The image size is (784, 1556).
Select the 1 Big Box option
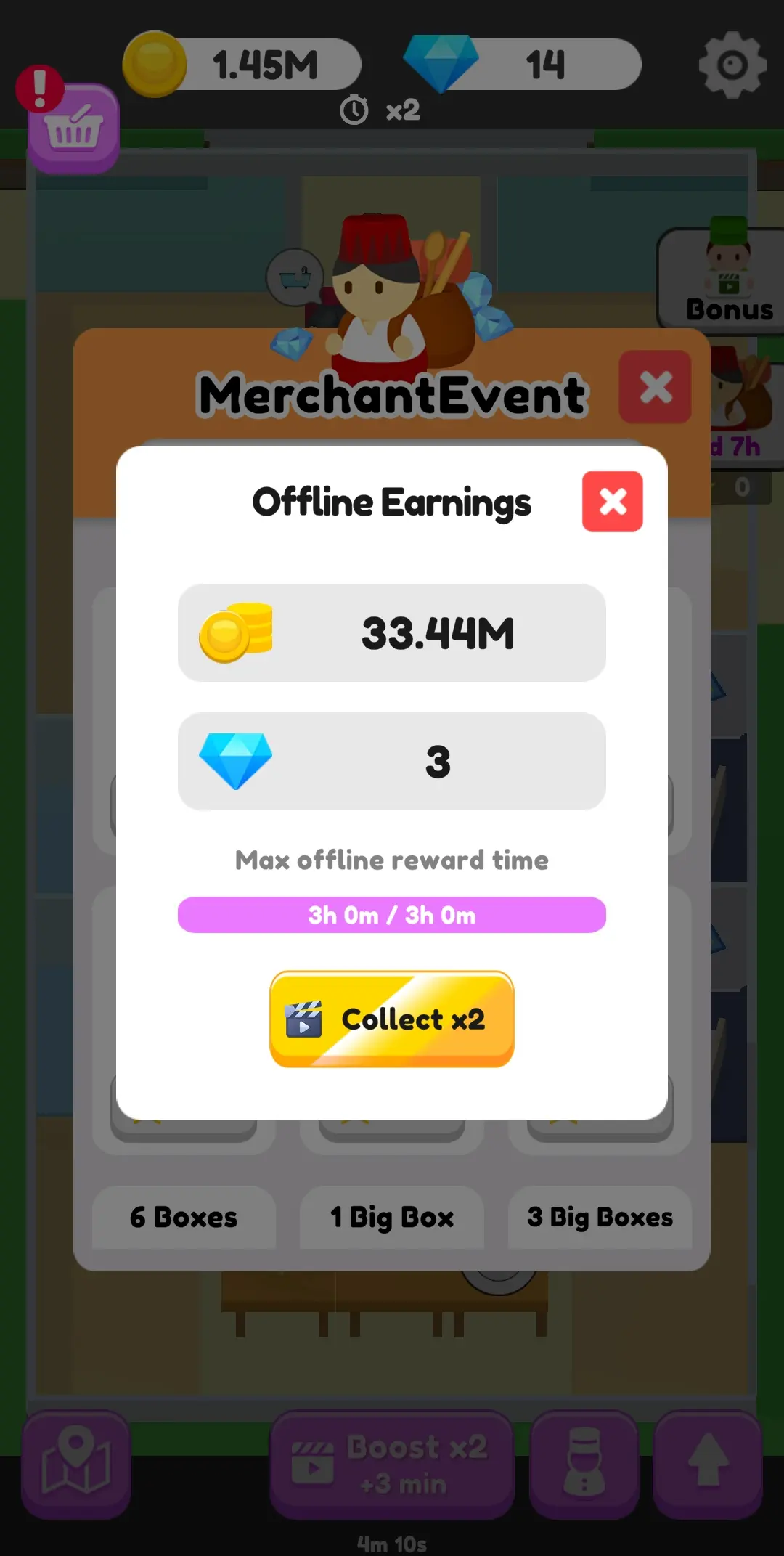pyautogui.click(x=392, y=1217)
